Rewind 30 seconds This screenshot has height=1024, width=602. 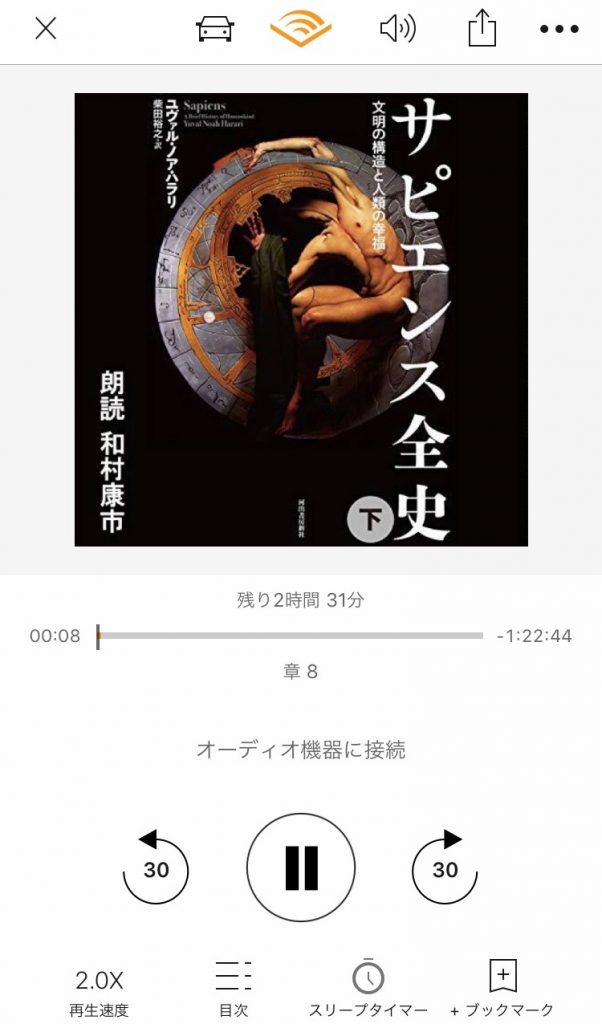[155, 867]
